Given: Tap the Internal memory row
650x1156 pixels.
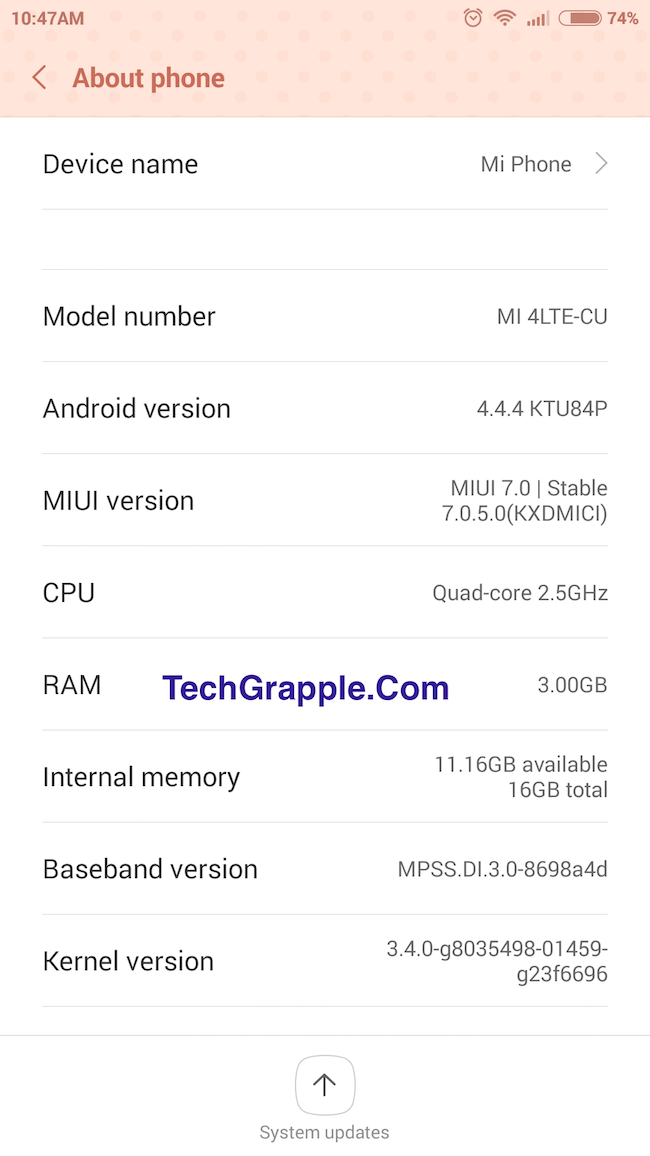Looking at the screenshot, I should point(324,777).
